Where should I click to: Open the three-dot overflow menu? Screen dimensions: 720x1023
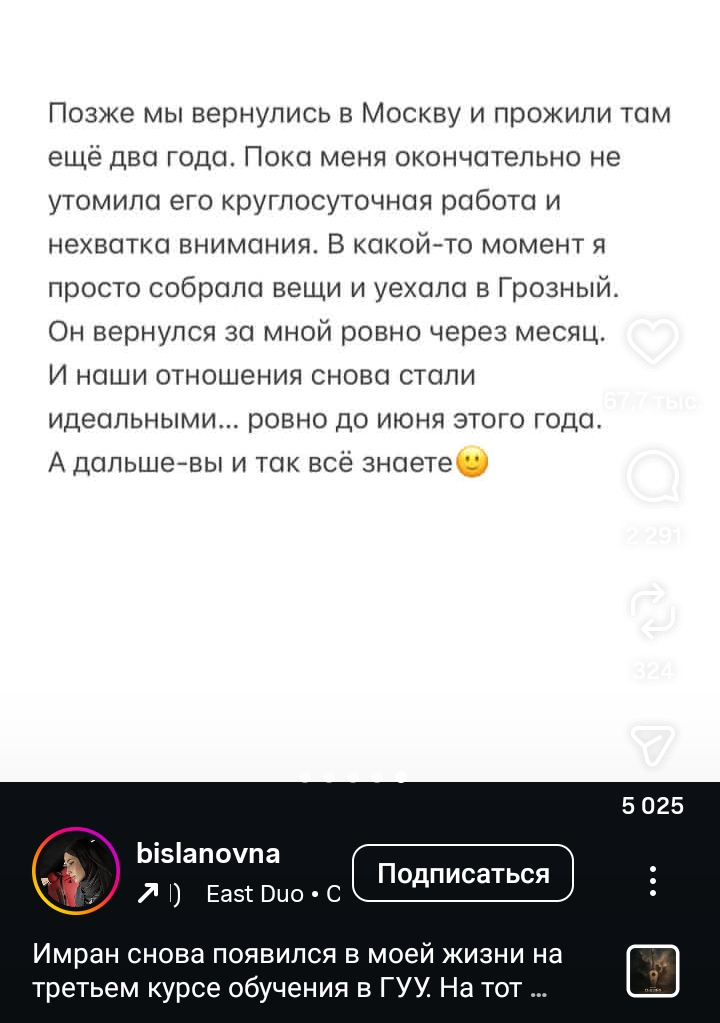coord(652,880)
